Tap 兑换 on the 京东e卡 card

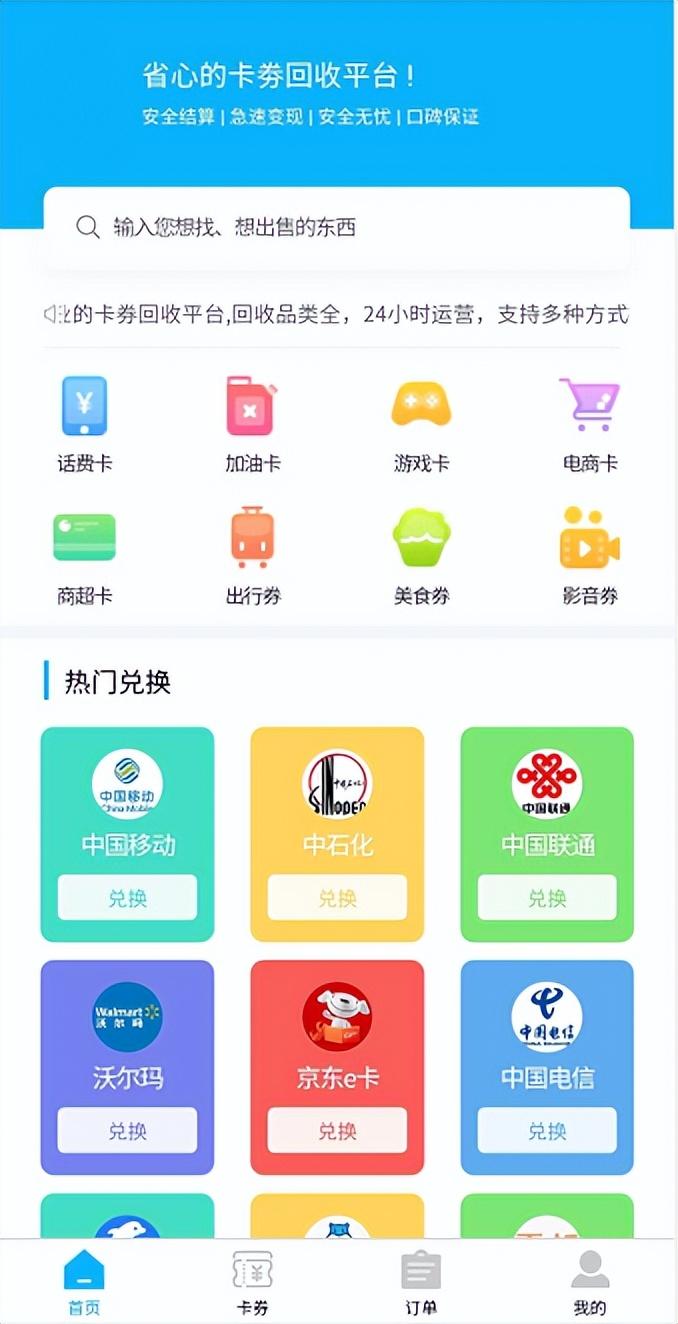[337, 1131]
